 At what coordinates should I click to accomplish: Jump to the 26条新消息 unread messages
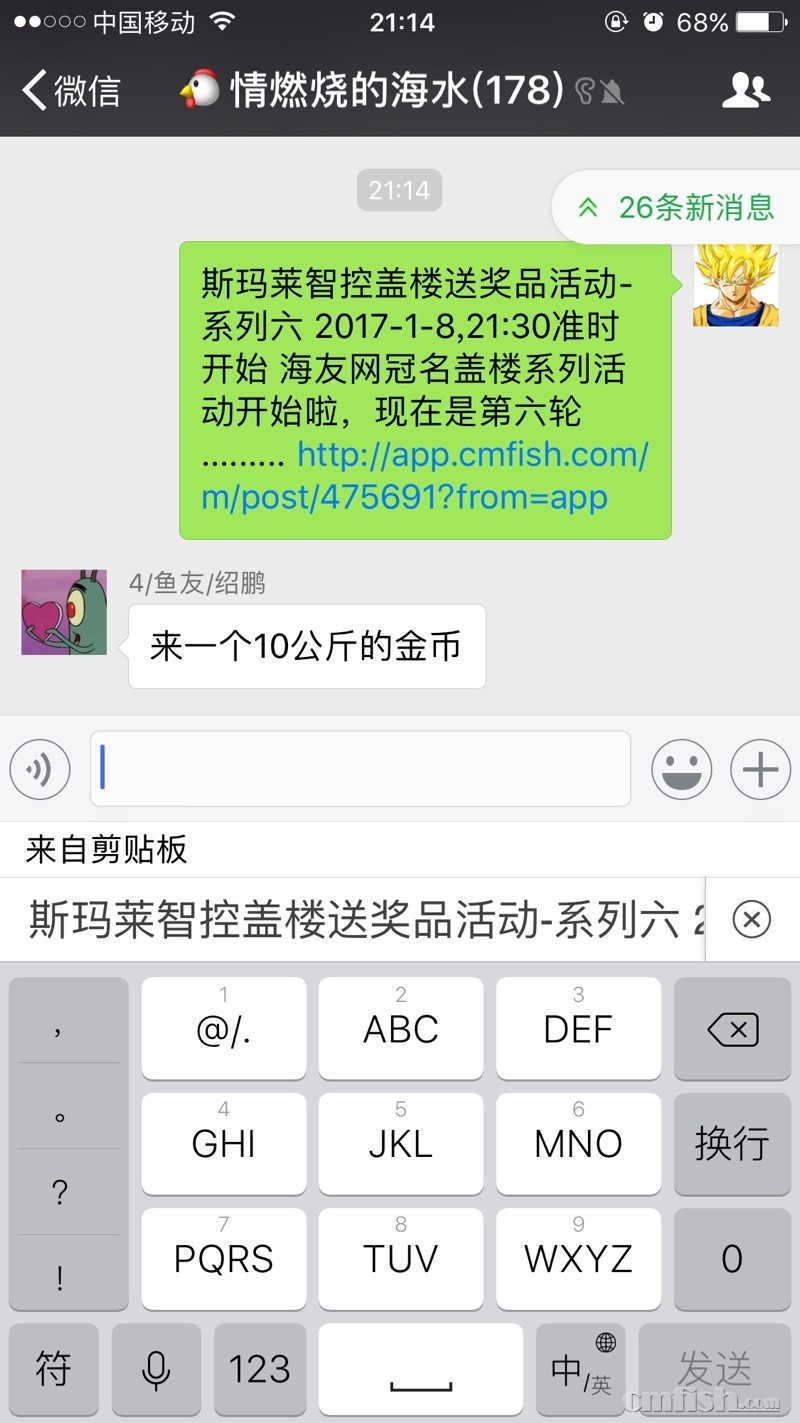pos(678,207)
